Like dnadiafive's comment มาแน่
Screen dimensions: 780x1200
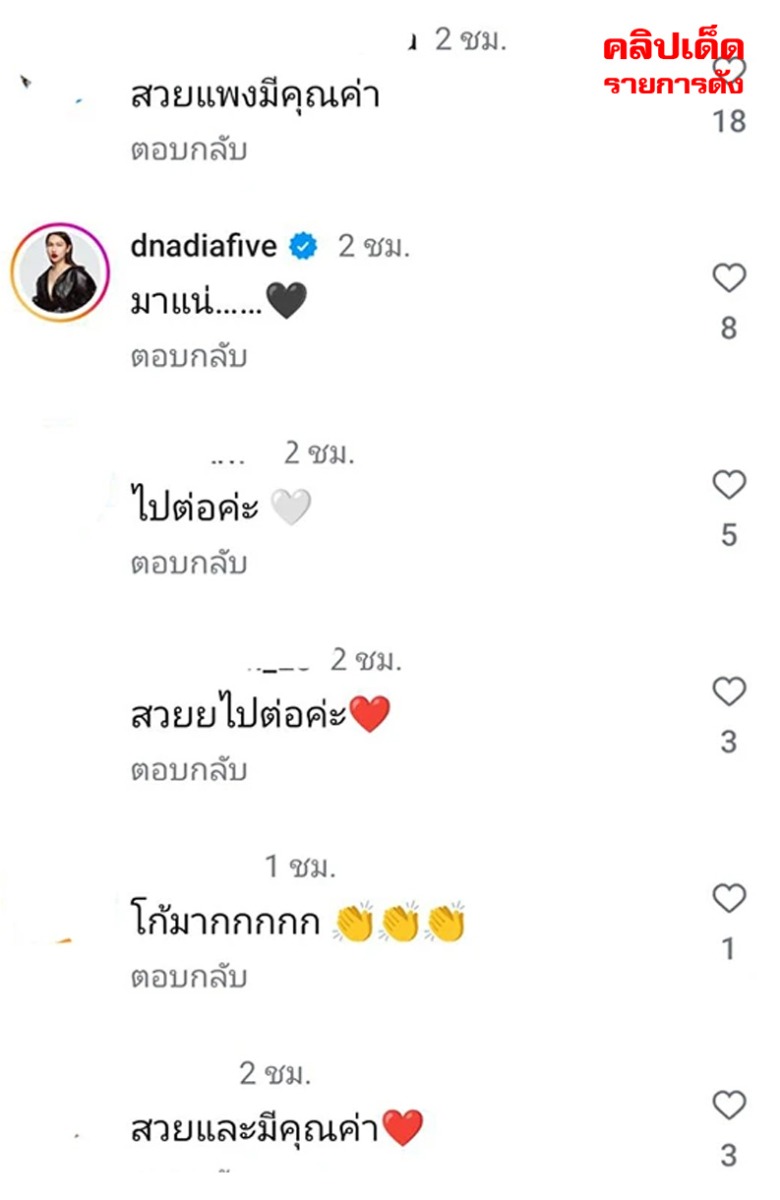[729, 279]
